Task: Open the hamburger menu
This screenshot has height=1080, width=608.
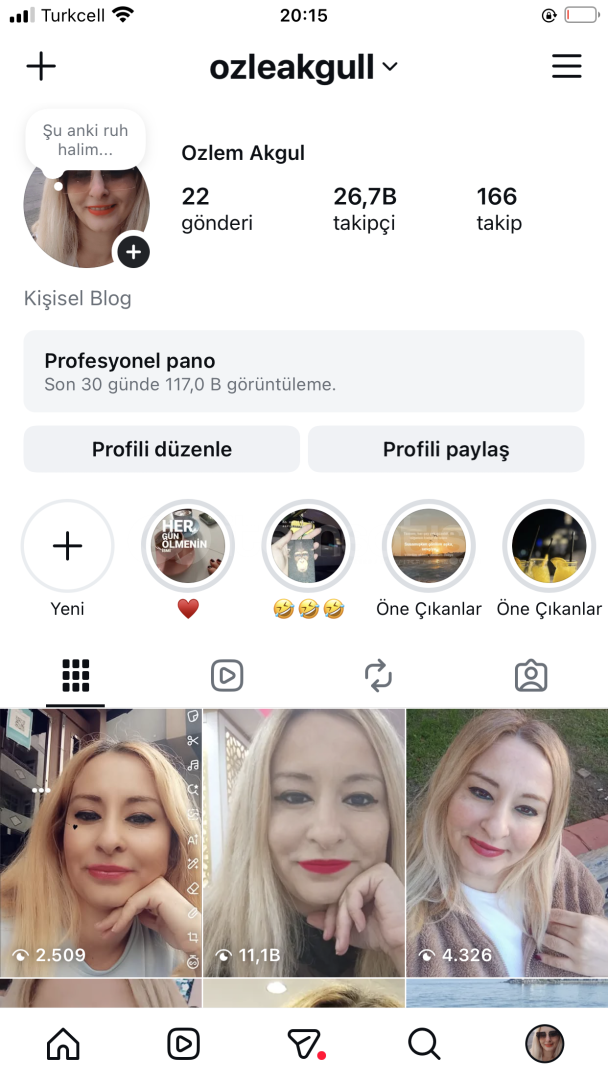Action: [566, 67]
